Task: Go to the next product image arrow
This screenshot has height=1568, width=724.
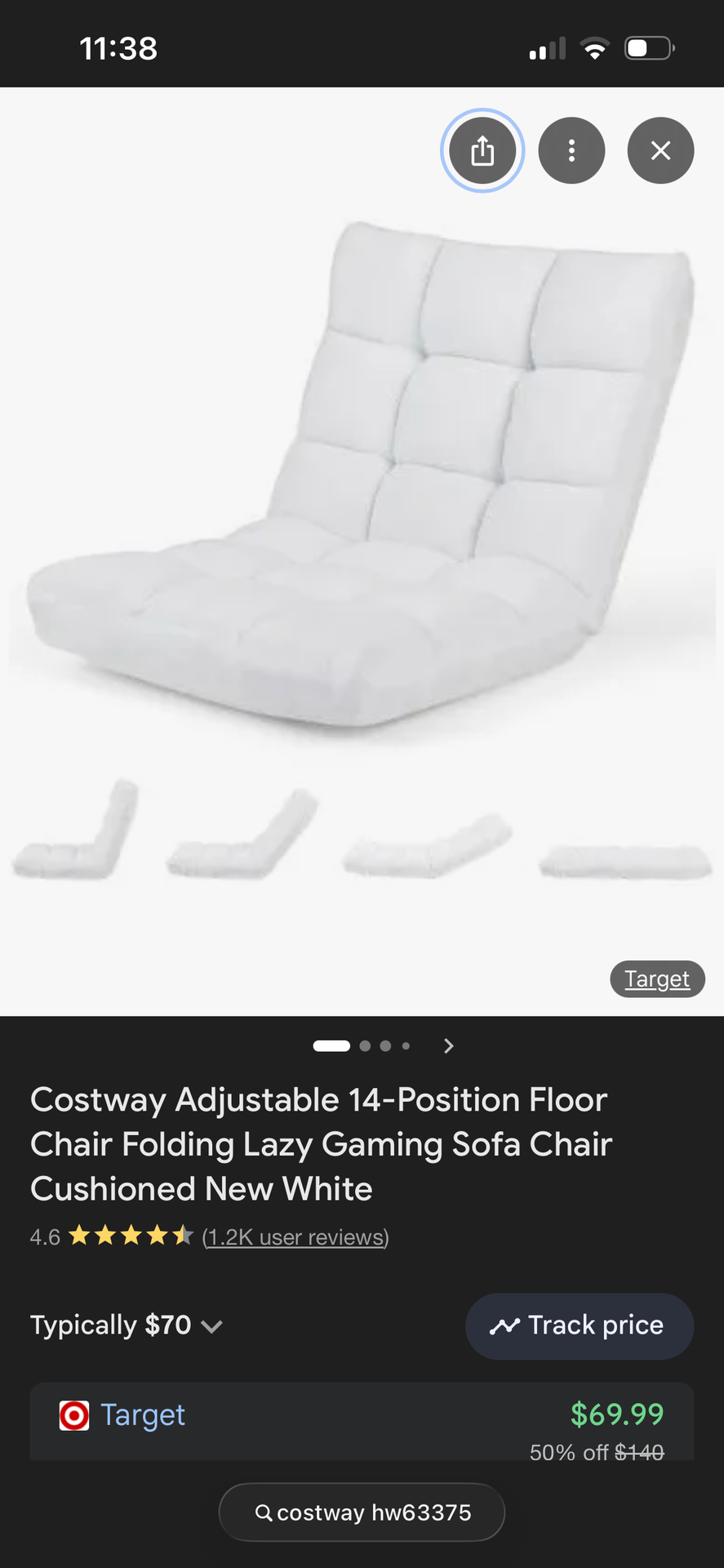Action: (x=448, y=1046)
